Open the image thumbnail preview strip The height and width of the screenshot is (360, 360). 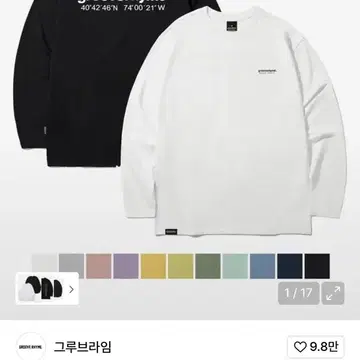[x=47, y=289]
